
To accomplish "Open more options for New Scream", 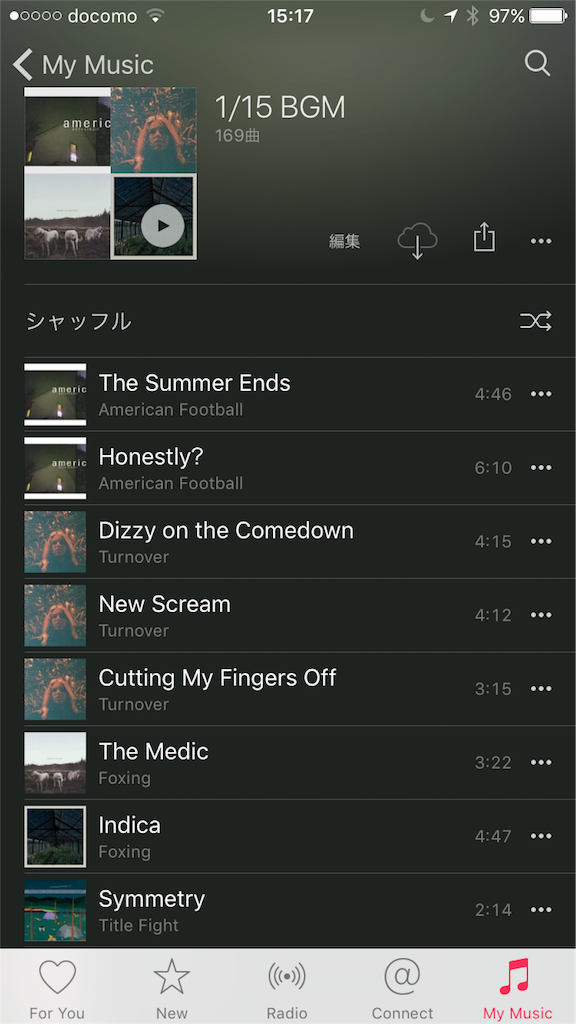I will (x=541, y=615).
